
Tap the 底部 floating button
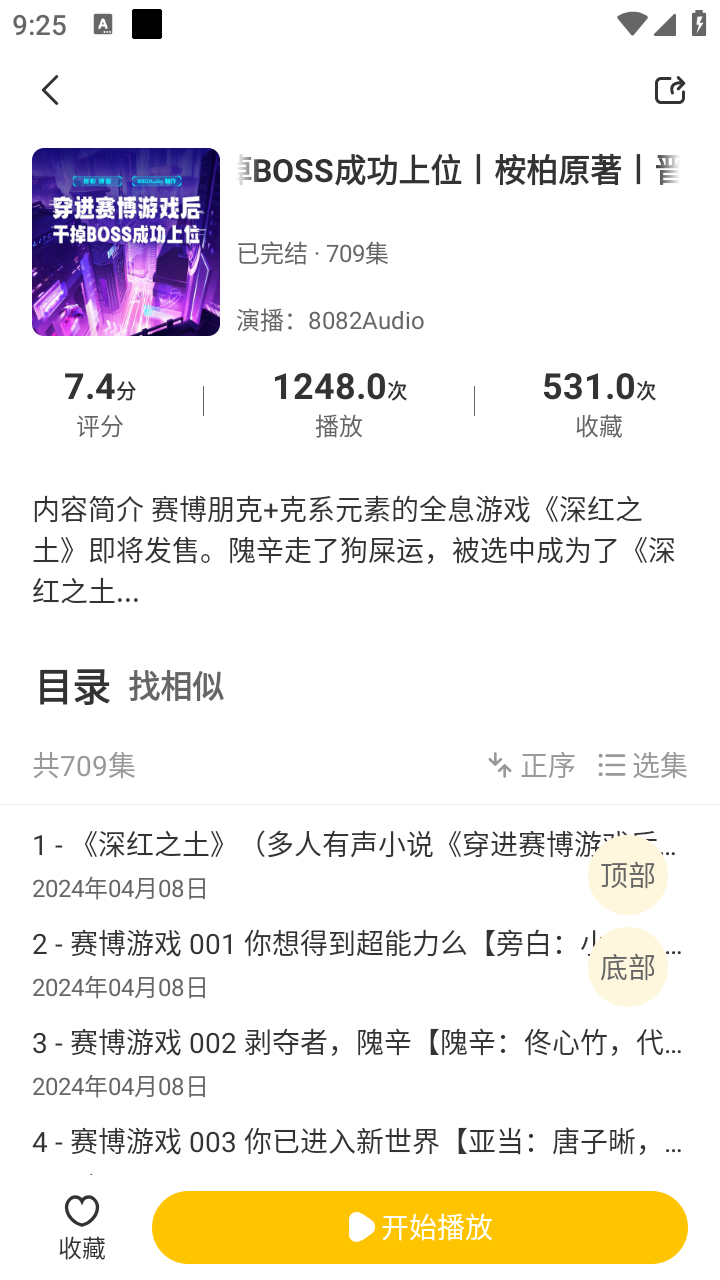point(628,967)
